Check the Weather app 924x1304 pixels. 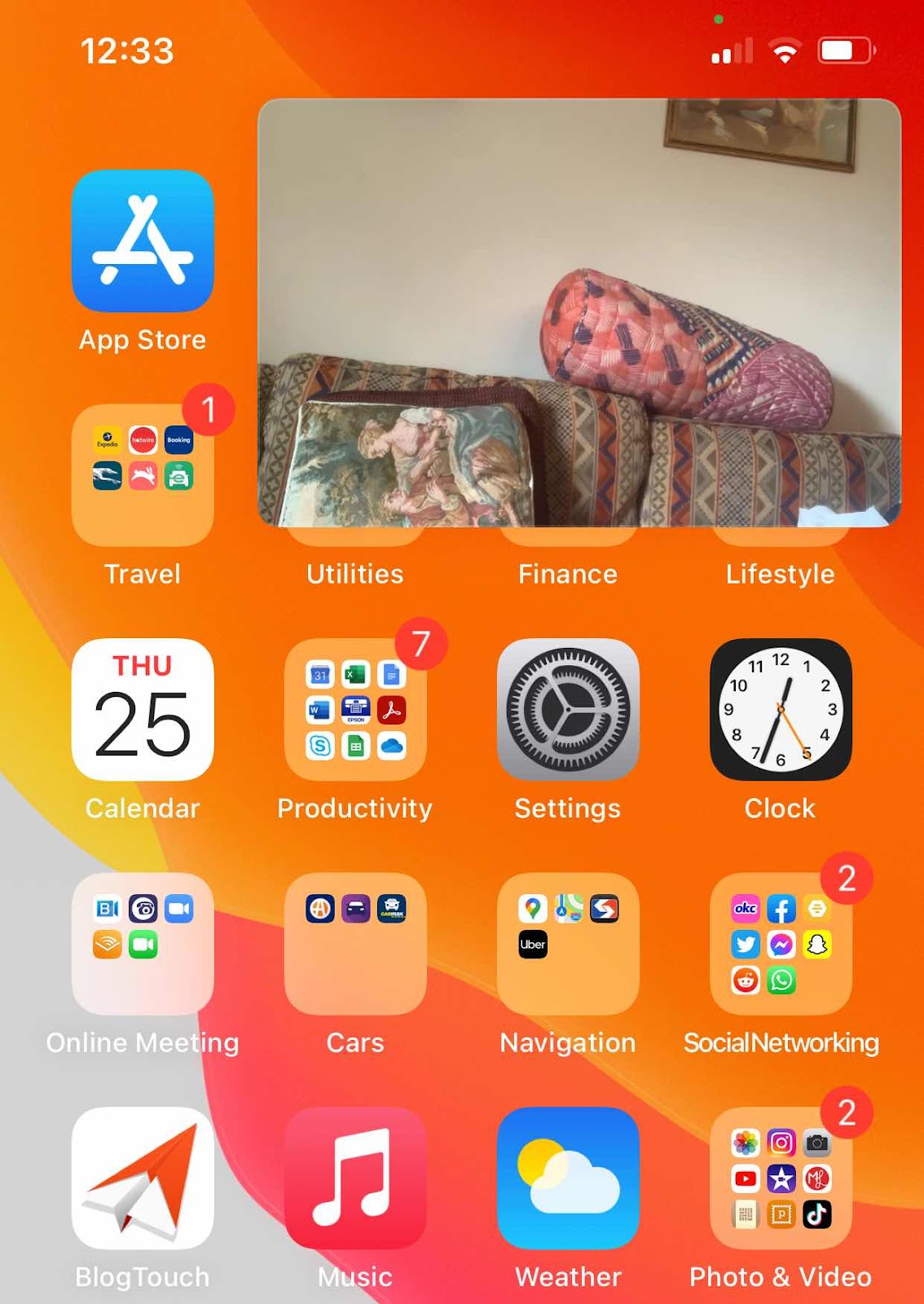pos(568,1178)
